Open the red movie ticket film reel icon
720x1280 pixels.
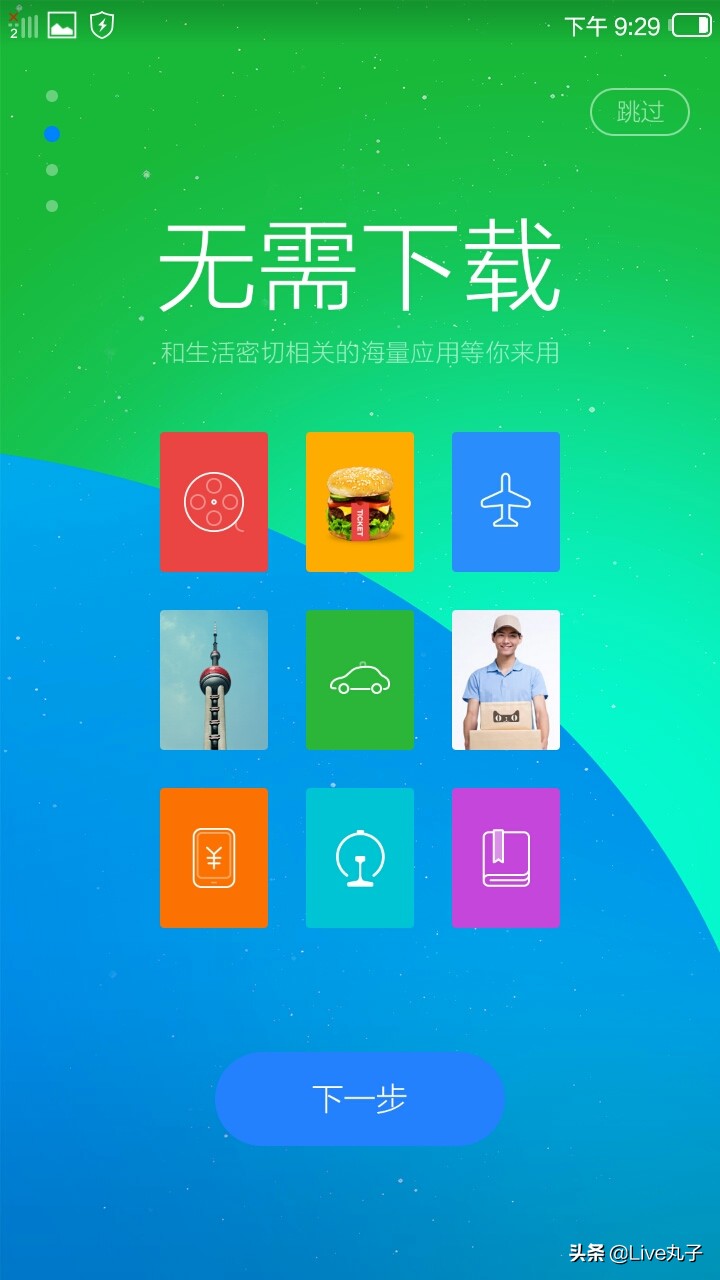coord(213,501)
